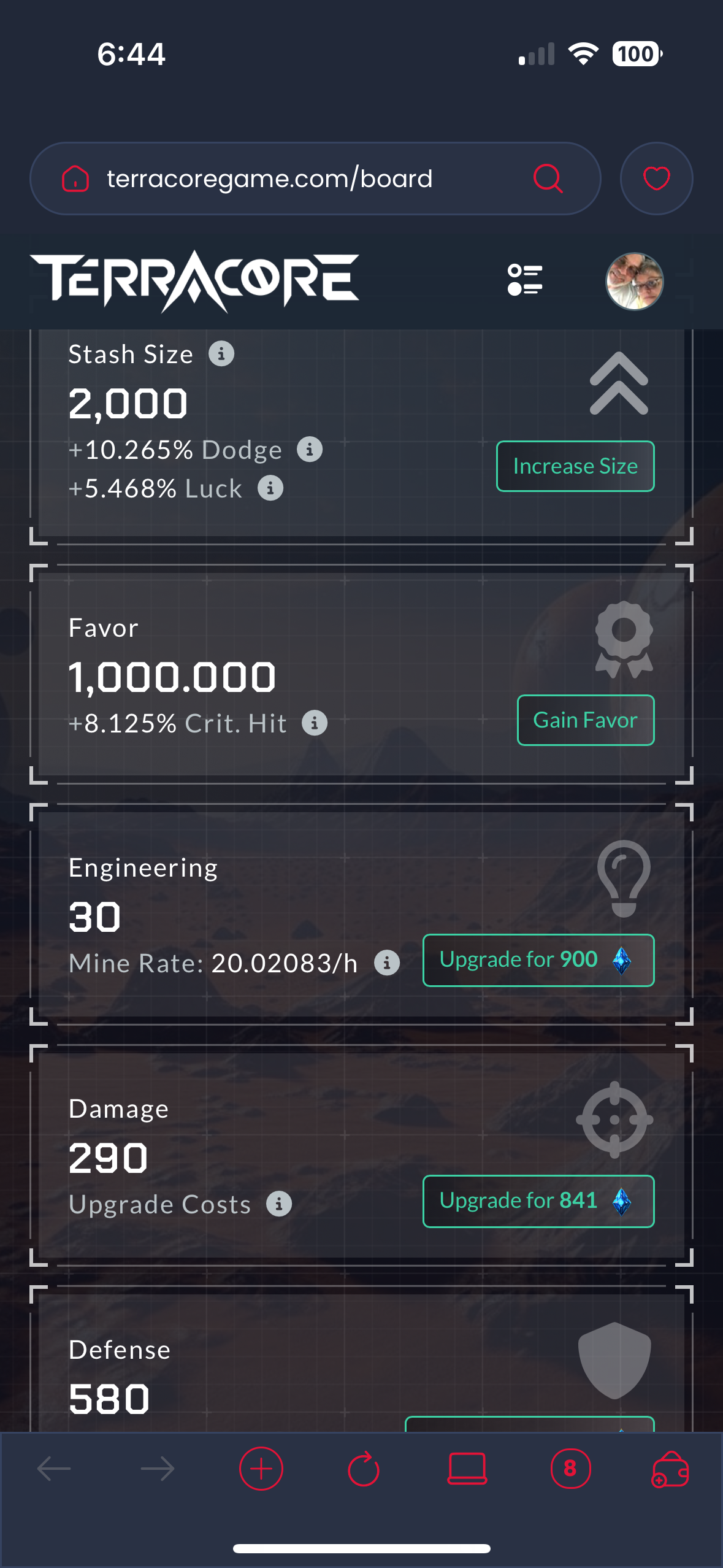Switch to desktop site view
The height and width of the screenshot is (1568, 723).
tap(467, 1469)
